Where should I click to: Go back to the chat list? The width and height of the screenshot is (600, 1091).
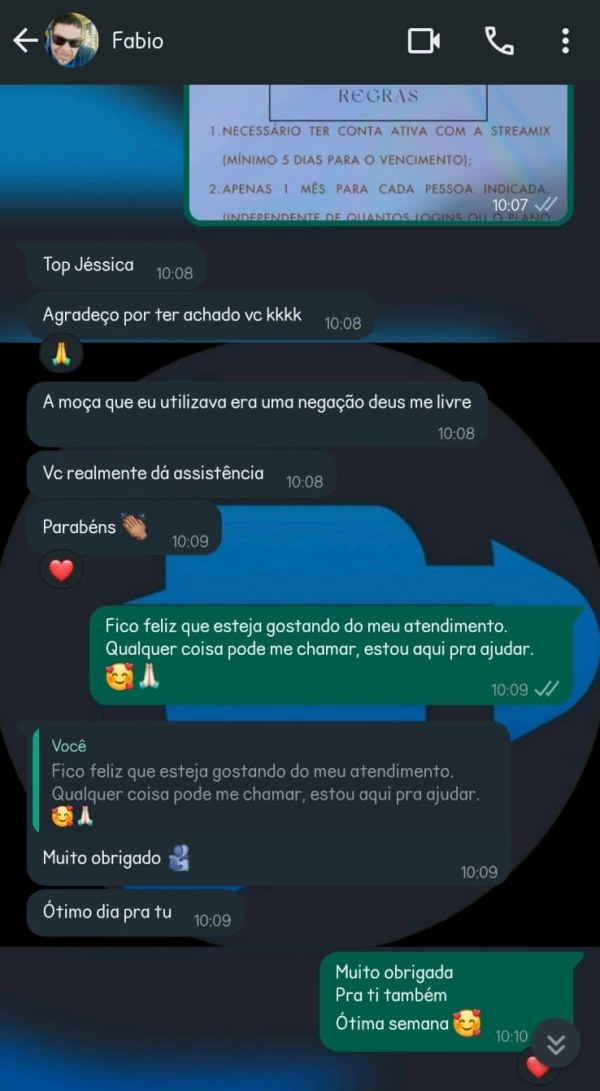[24, 41]
